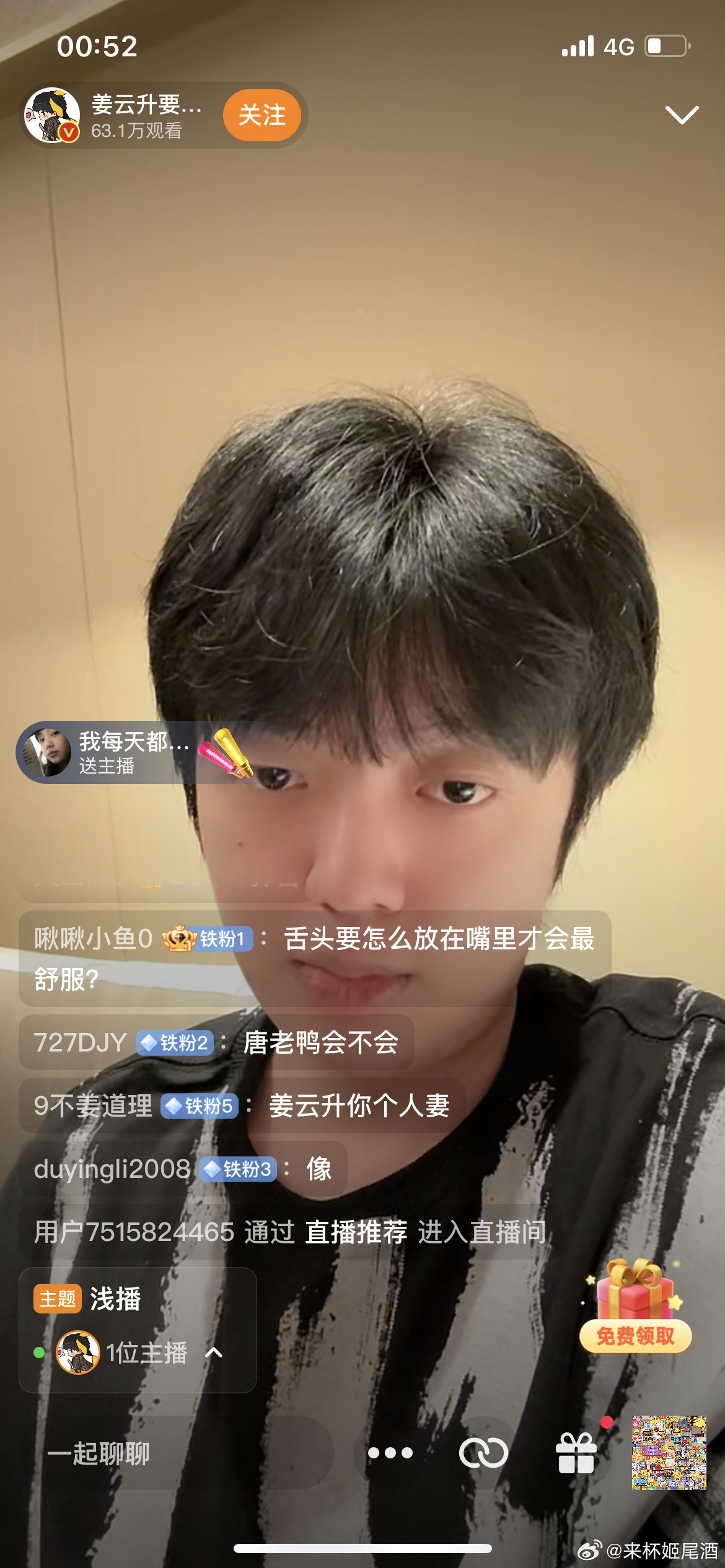The image size is (725, 1568).
Task: Open the colorful pixel thumbnail at bottom right
Action: pos(669,1452)
